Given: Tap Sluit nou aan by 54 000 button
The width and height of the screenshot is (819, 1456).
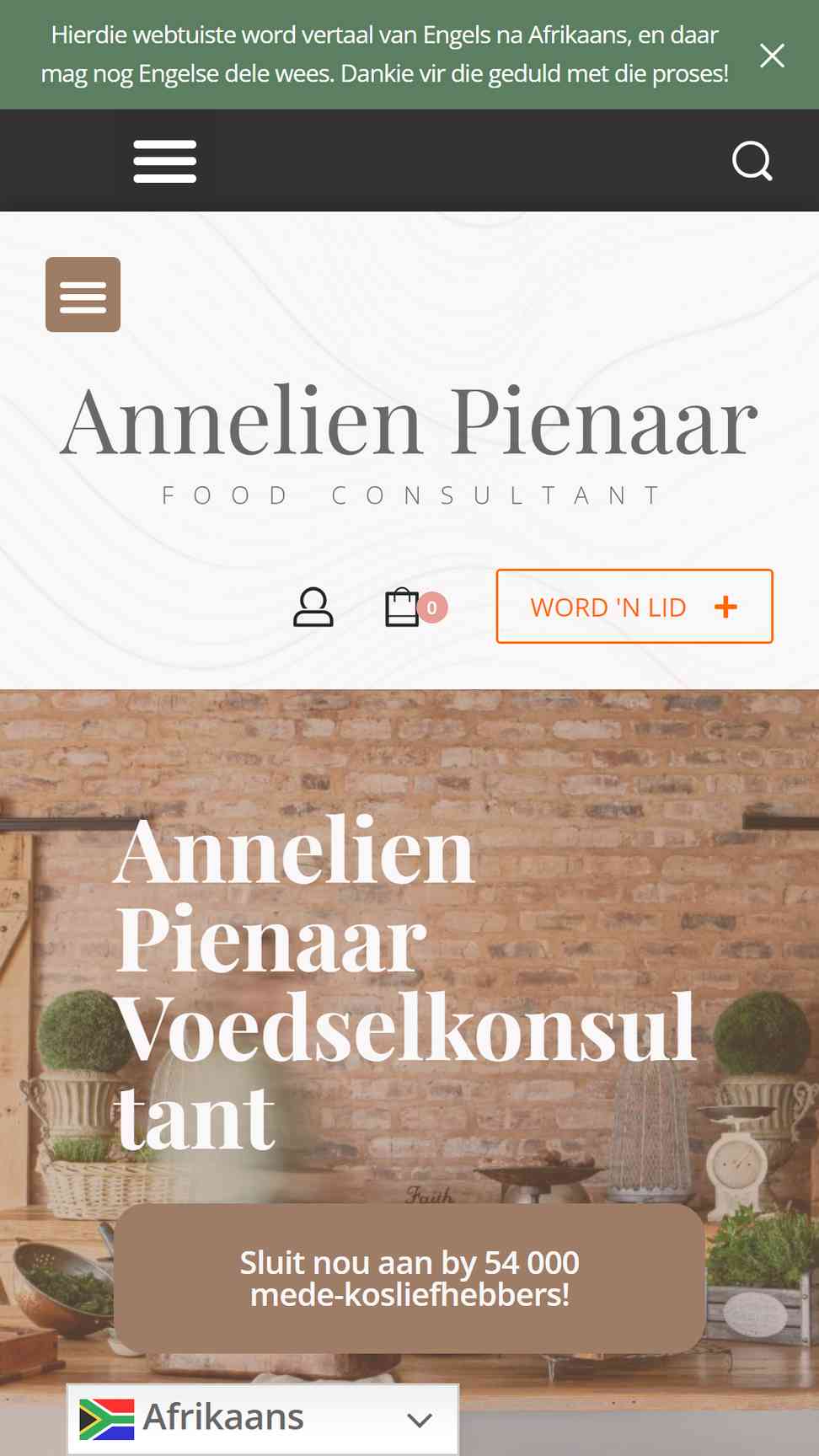Looking at the screenshot, I should tap(409, 1278).
